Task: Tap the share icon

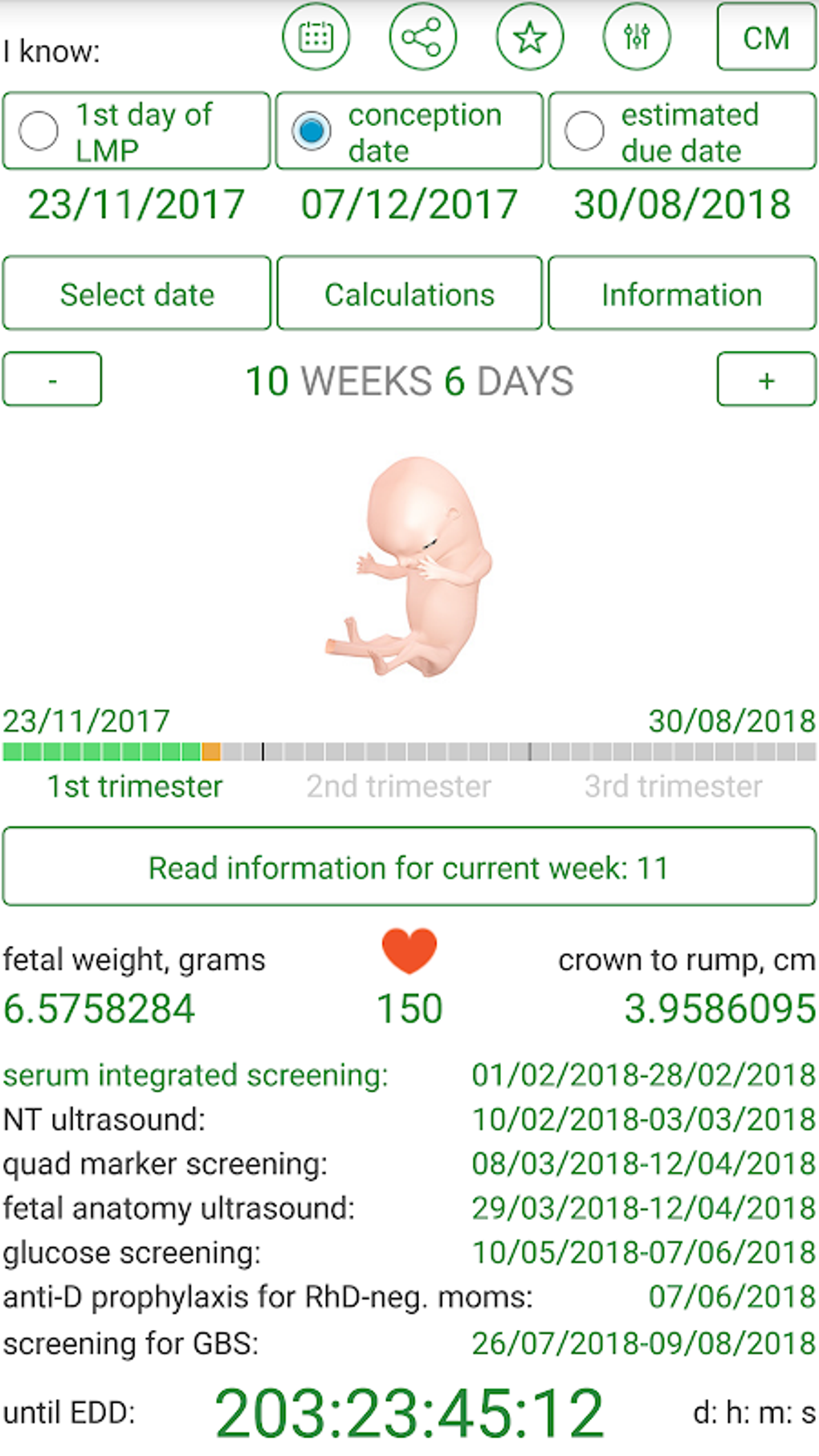Action: point(422,37)
